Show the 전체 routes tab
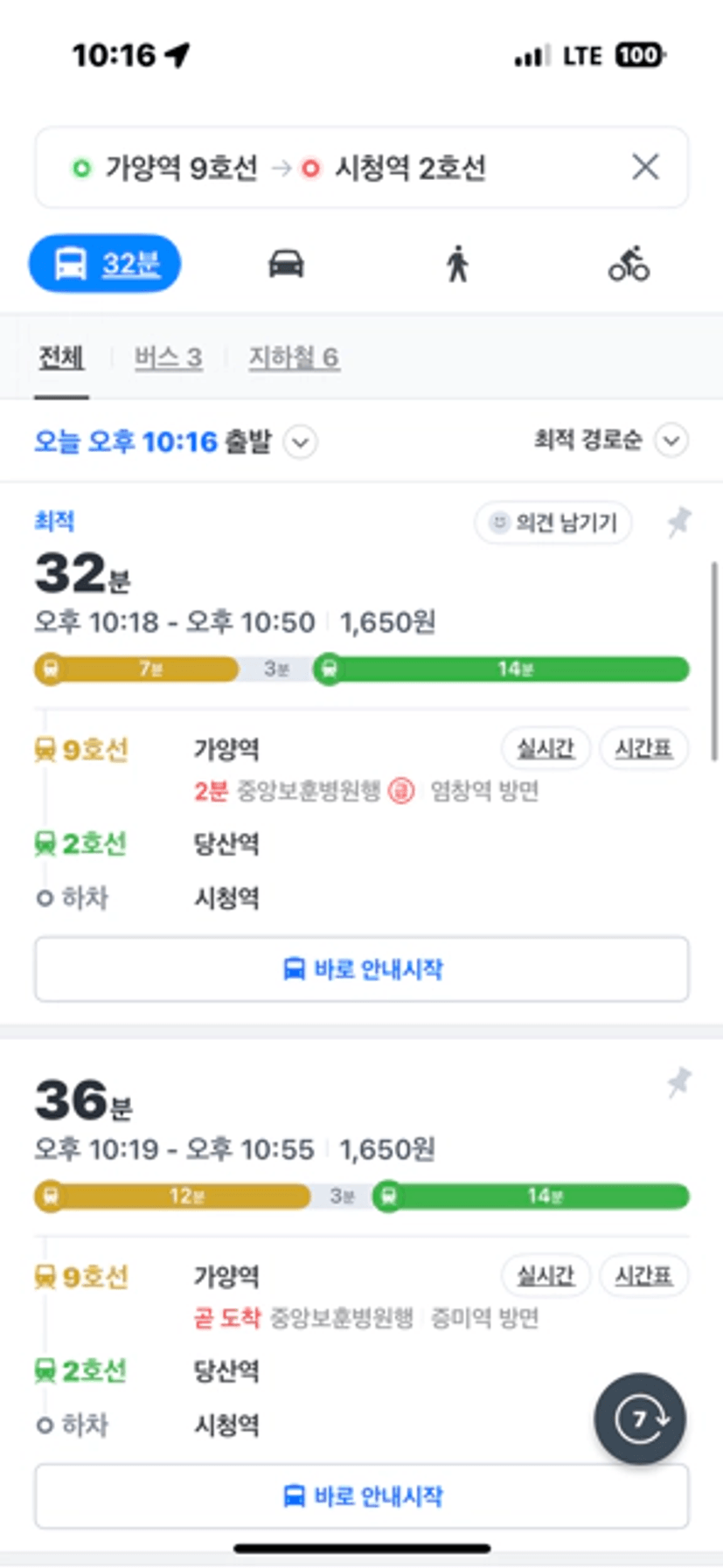This screenshot has width=723, height=1568. pyautogui.click(x=61, y=357)
